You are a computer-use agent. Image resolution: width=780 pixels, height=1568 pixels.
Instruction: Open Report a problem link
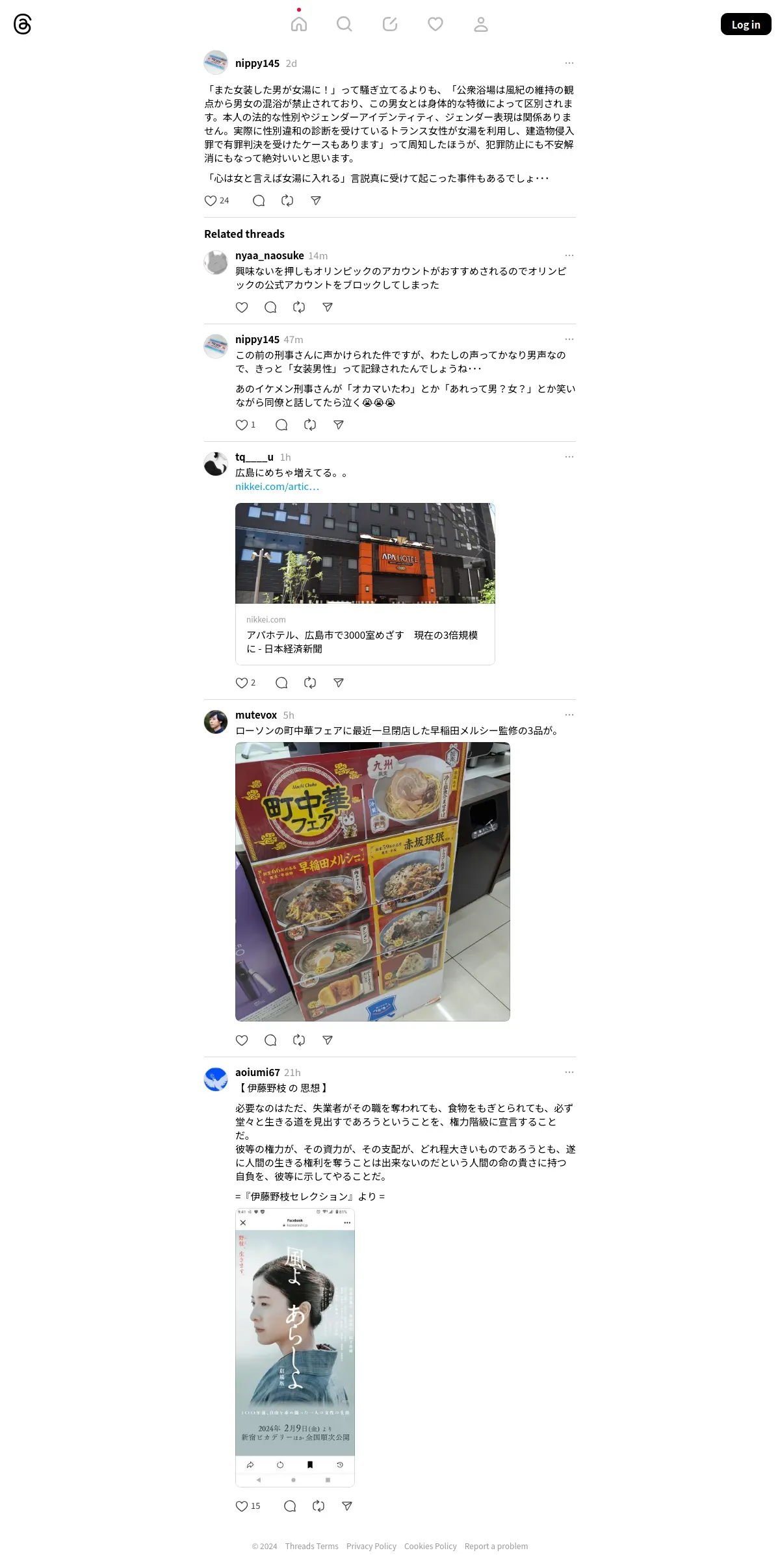[x=496, y=1546]
